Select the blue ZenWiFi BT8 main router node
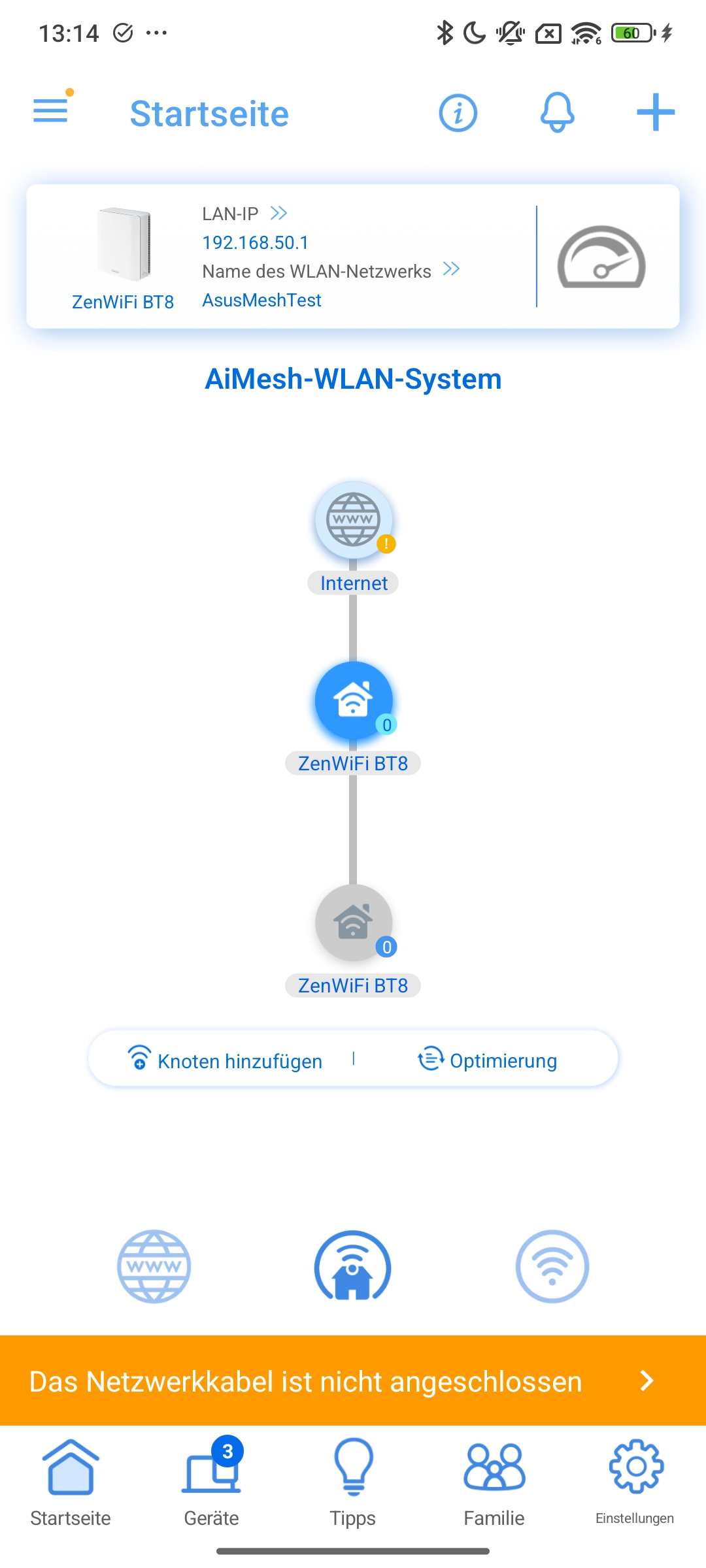 point(354,700)
